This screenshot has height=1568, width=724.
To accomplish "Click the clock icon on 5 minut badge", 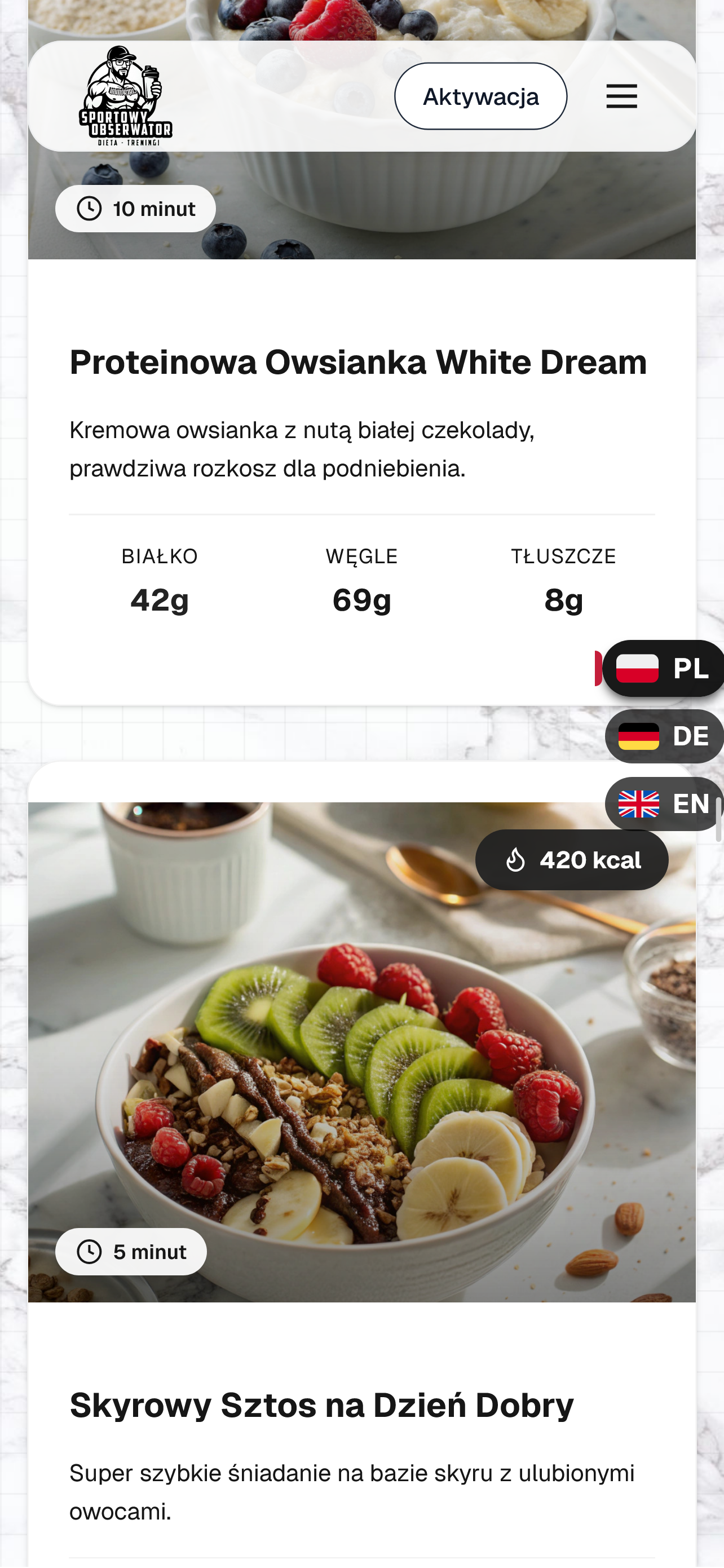I will (89, 1252).
